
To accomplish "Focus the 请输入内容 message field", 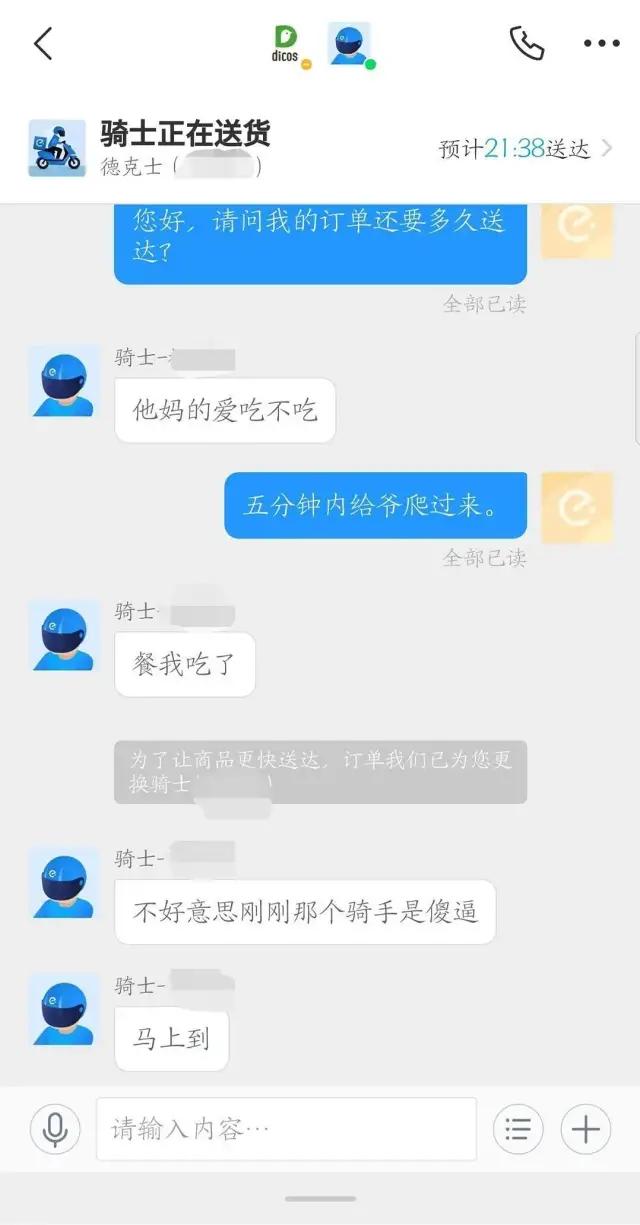I will 286,1129.
